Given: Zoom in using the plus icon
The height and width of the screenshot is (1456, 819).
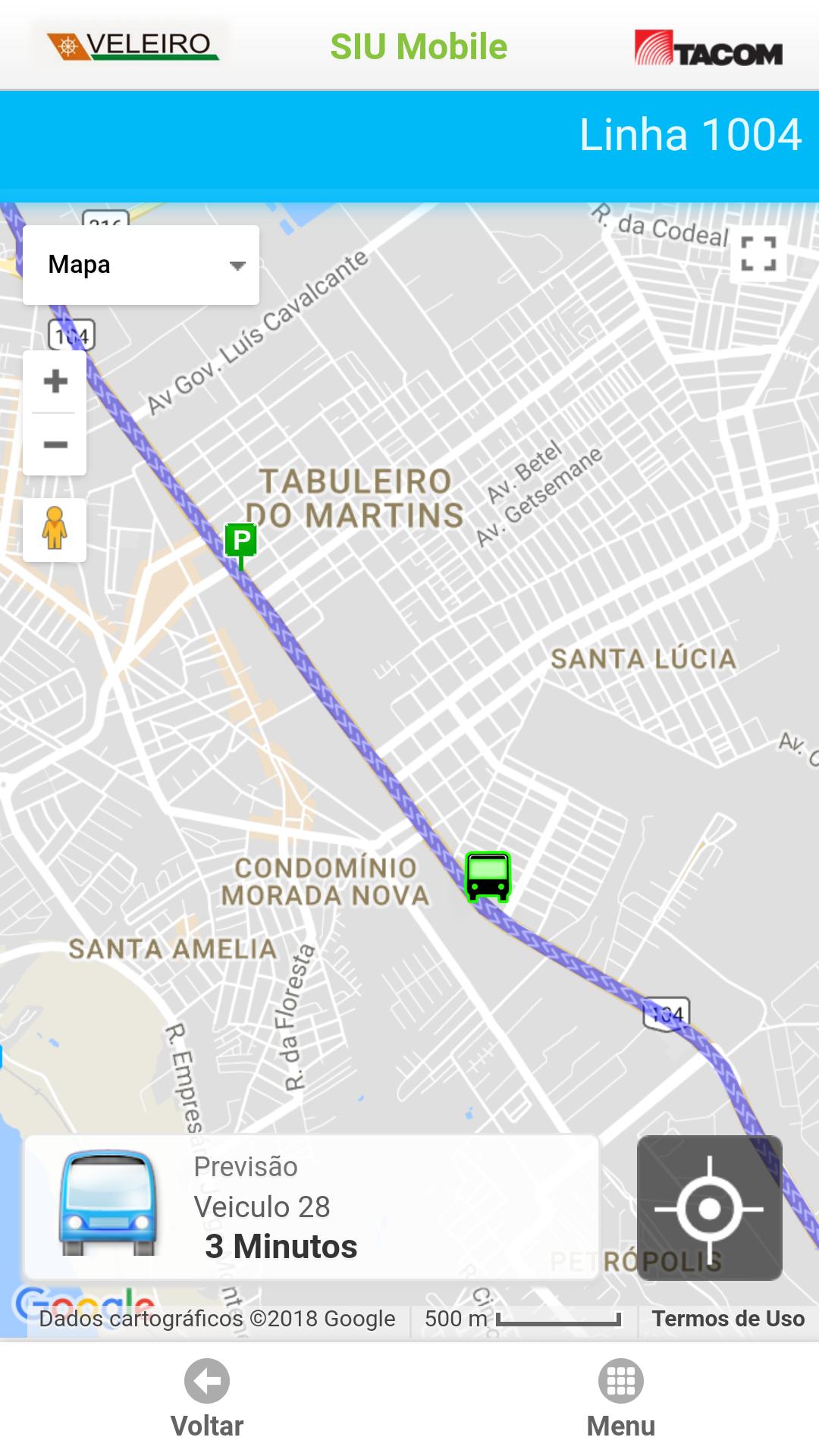Looking at the screenshot, I should tap(55, 381).
